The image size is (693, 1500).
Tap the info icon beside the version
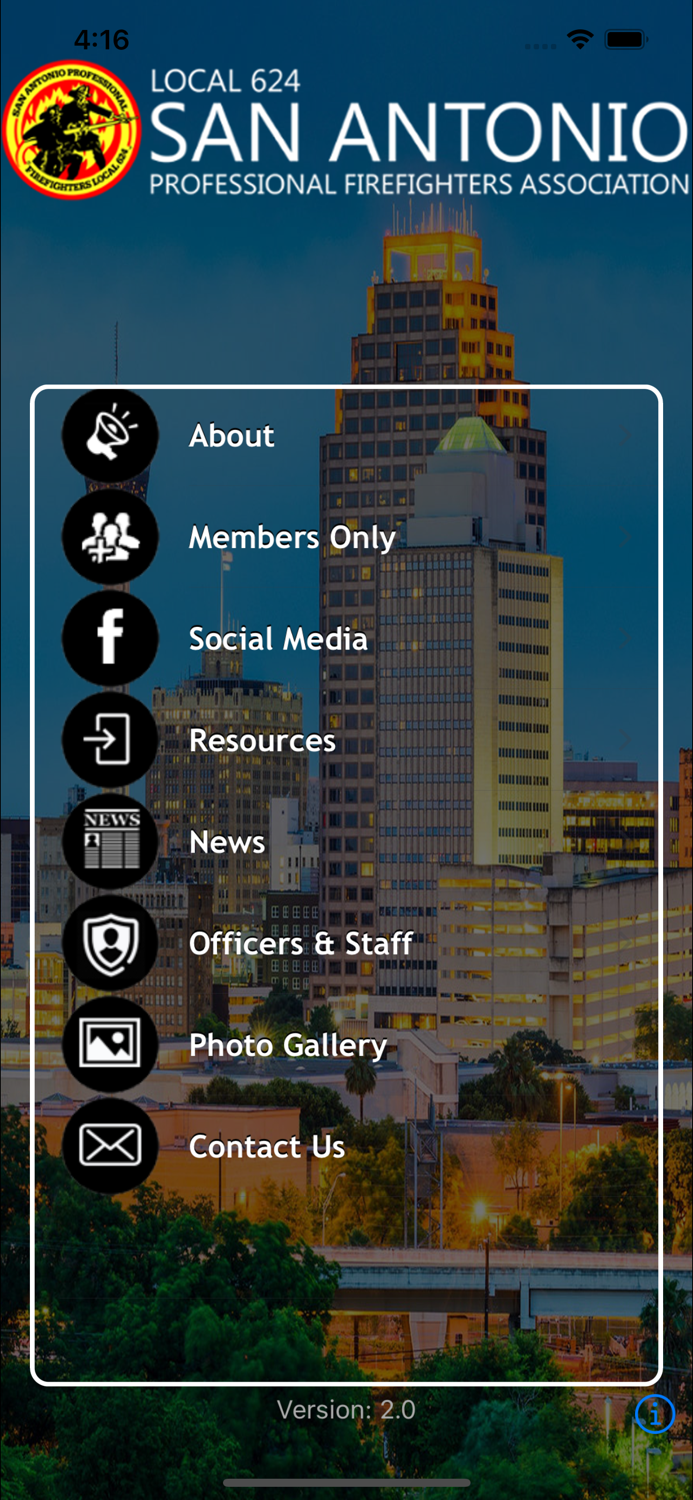pyautogui.click(x=655, y=1414)
